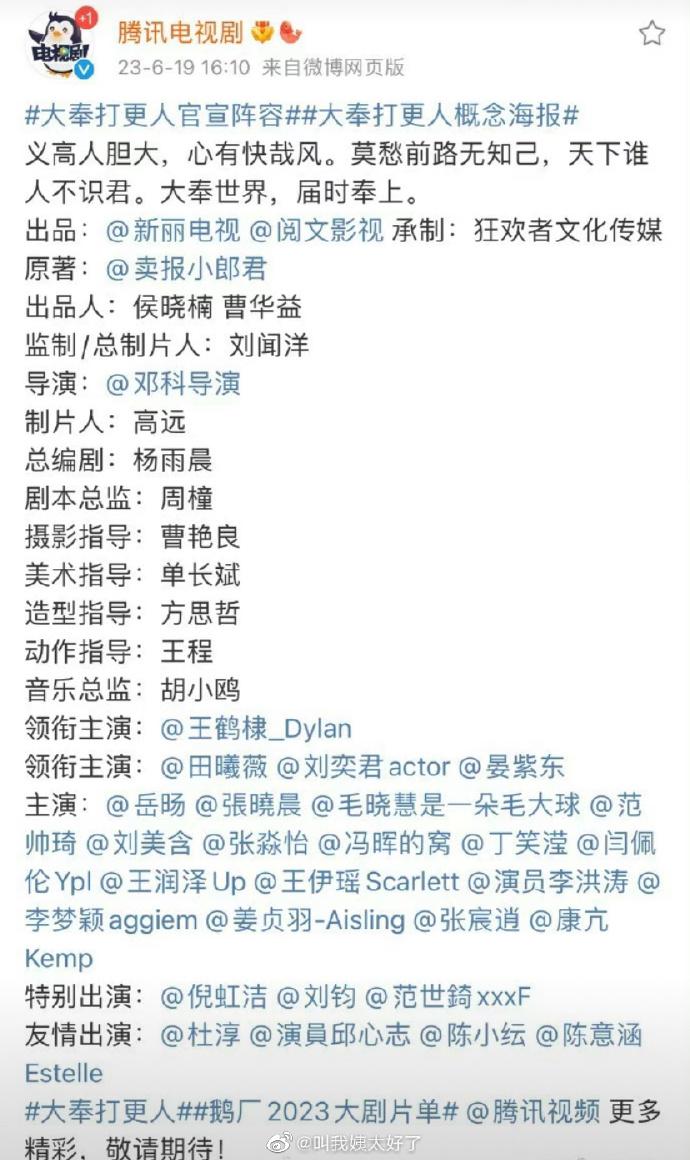
Task: Open the 腾讯电视剧 account name
Action: (x=180, y=32)
